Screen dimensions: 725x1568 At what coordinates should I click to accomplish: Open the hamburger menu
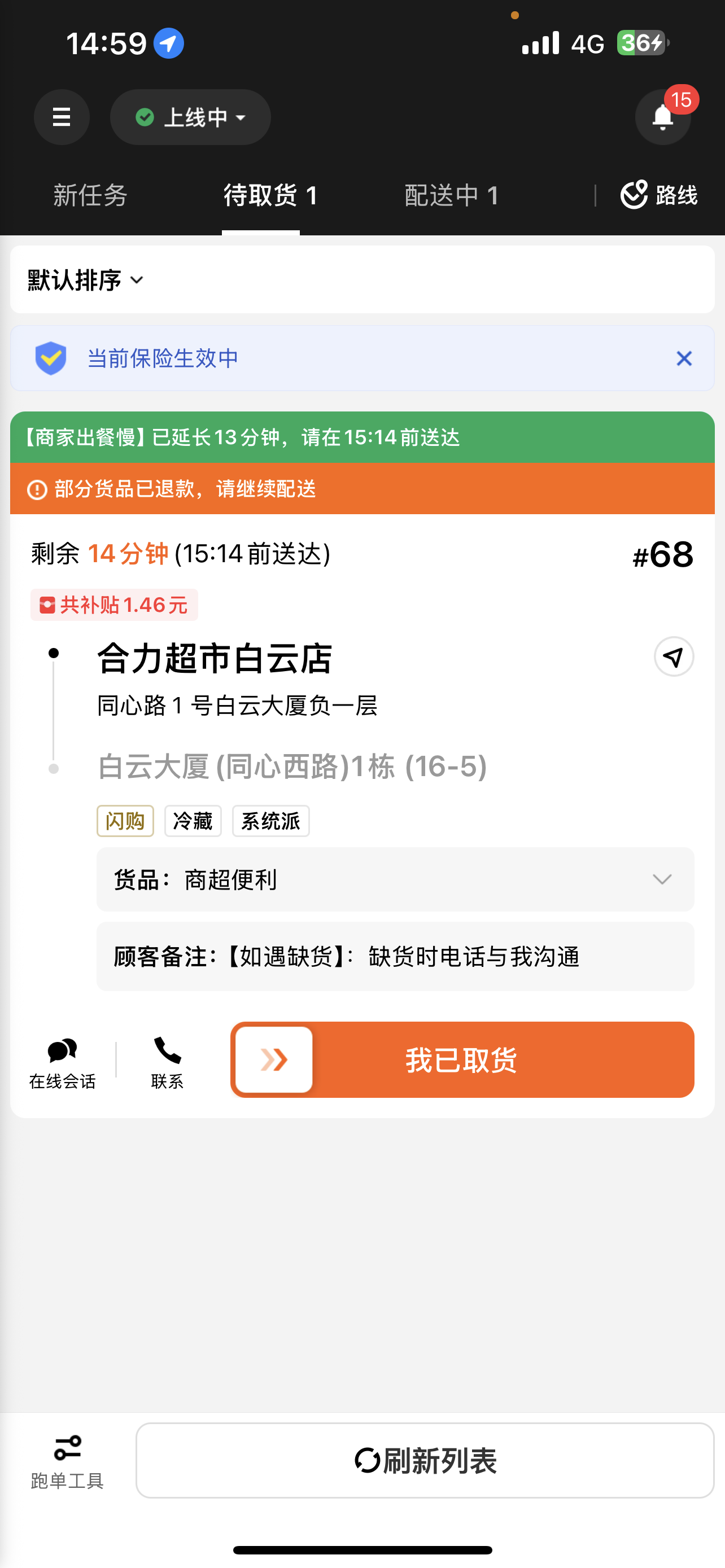(62, 117)
